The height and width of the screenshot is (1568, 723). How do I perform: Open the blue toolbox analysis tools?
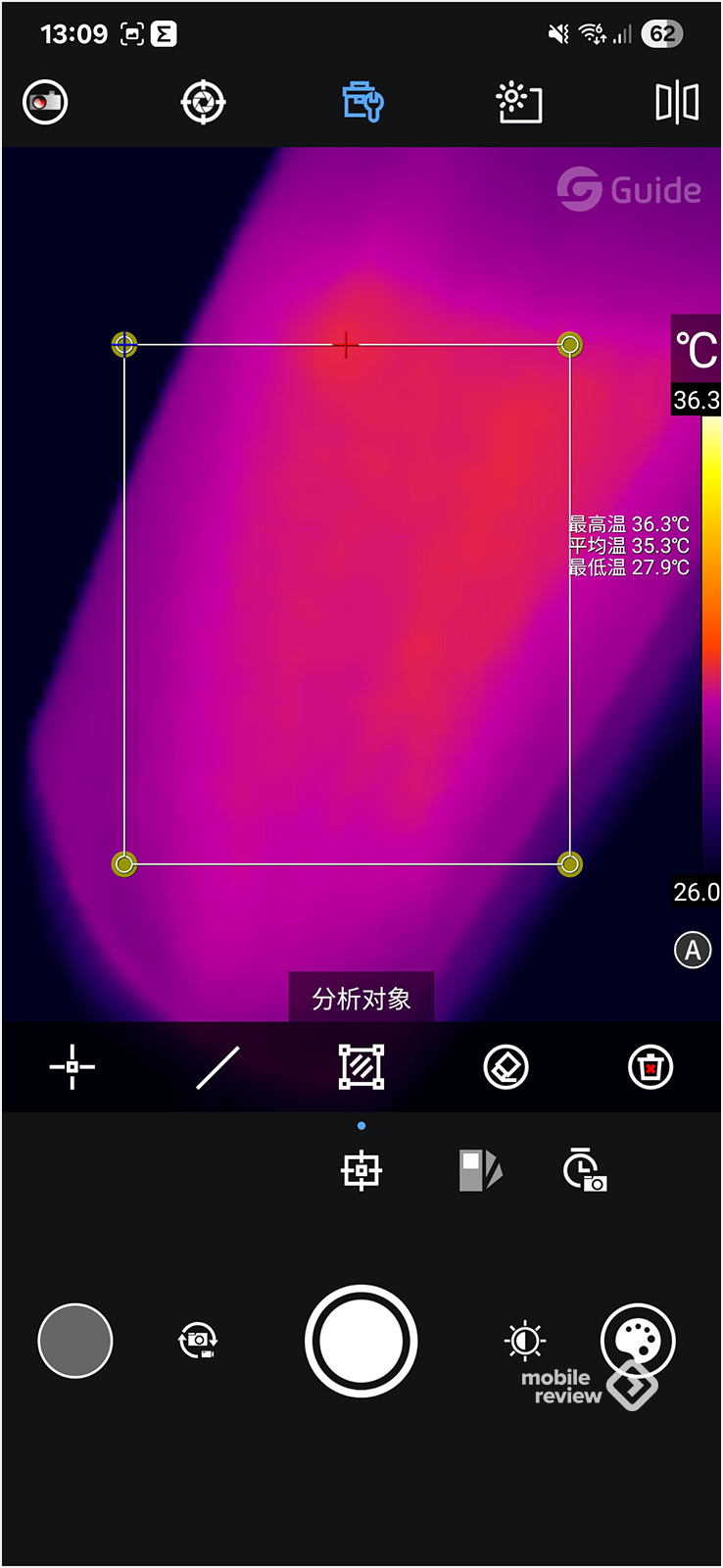pos(361,102)
